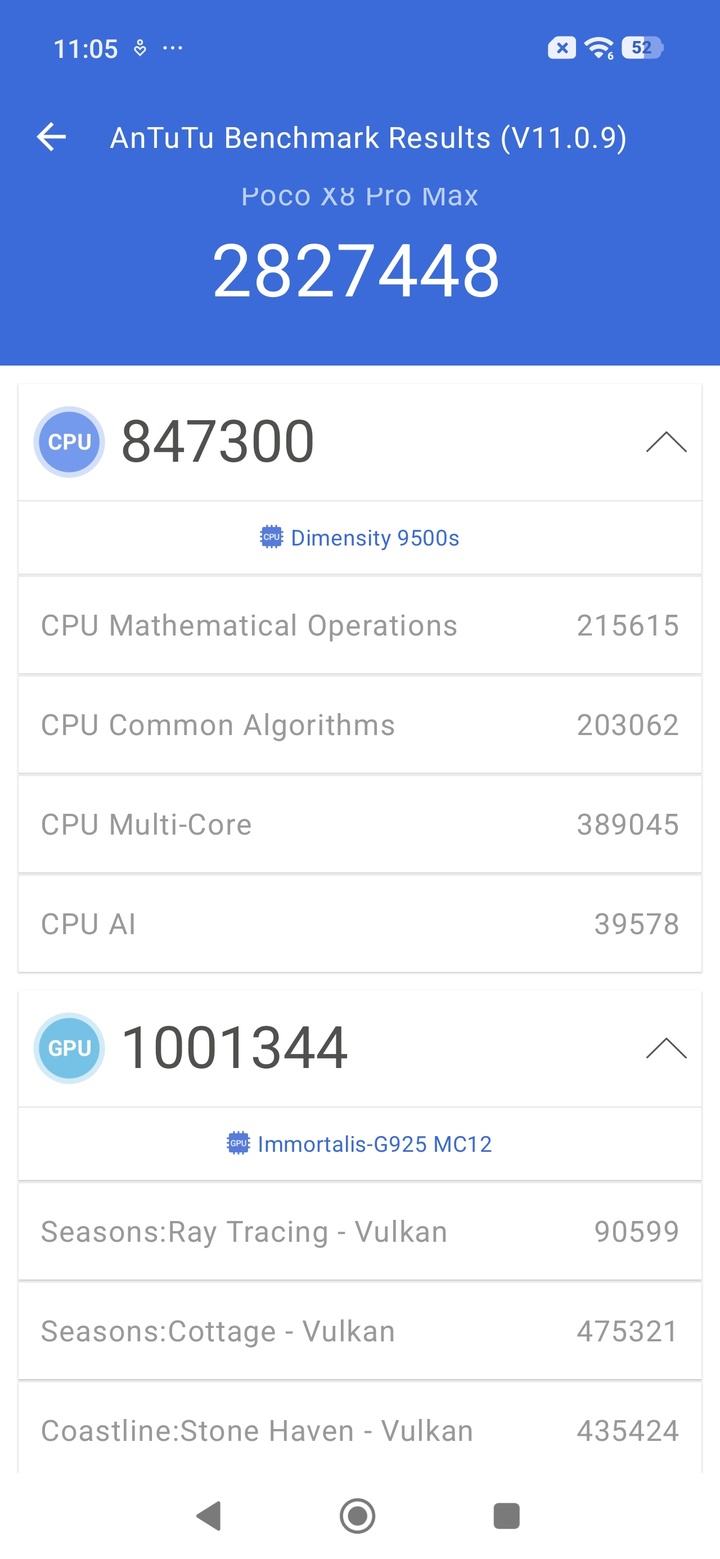Collapse the CPU score section
This screenshot has height=1559, width=720.
(x=666, y=442)
